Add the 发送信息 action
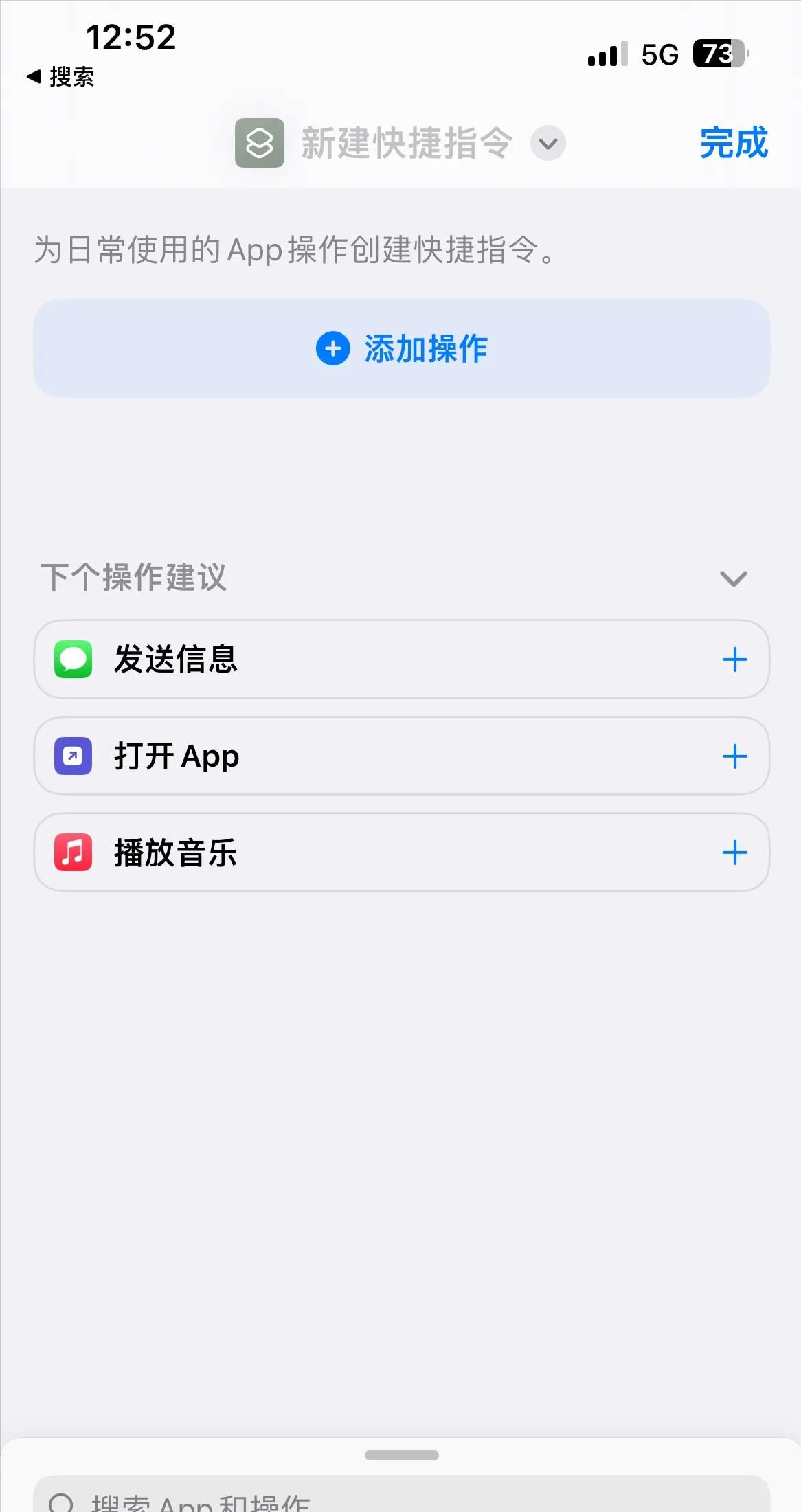 click(x=734, y=659)
